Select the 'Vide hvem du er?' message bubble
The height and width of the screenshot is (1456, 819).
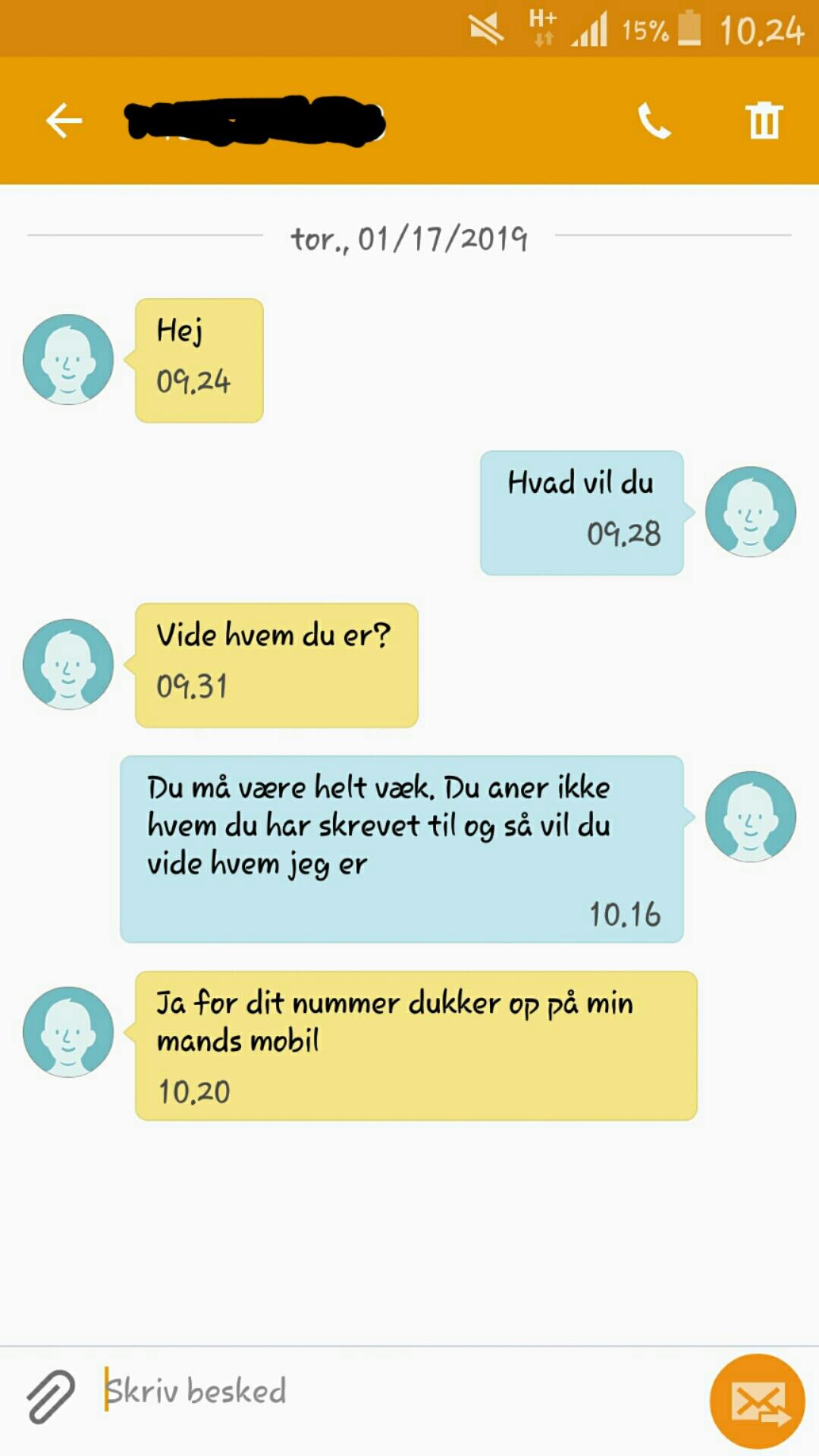tap(277, 665)
